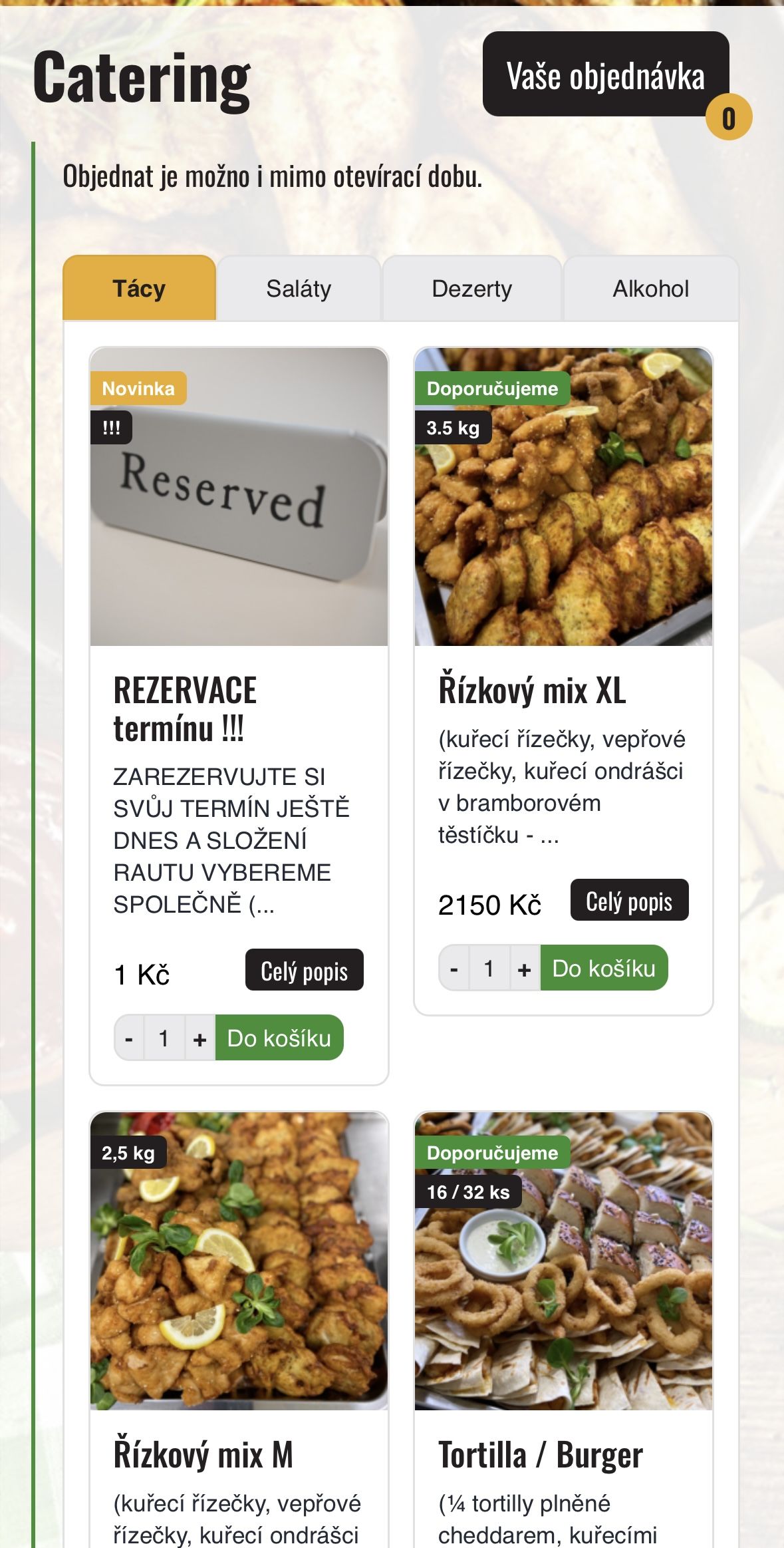Show Celý popis for REZERVACE termínu
The height and width of the screenshot is (1548, 784).
[304, 970]
